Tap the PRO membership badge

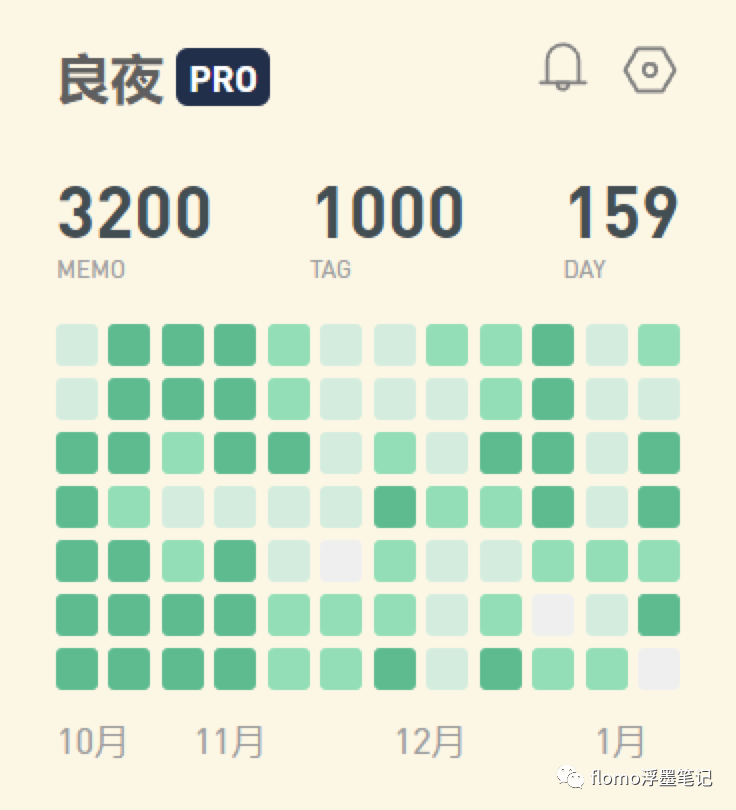(x=223, y=77)
